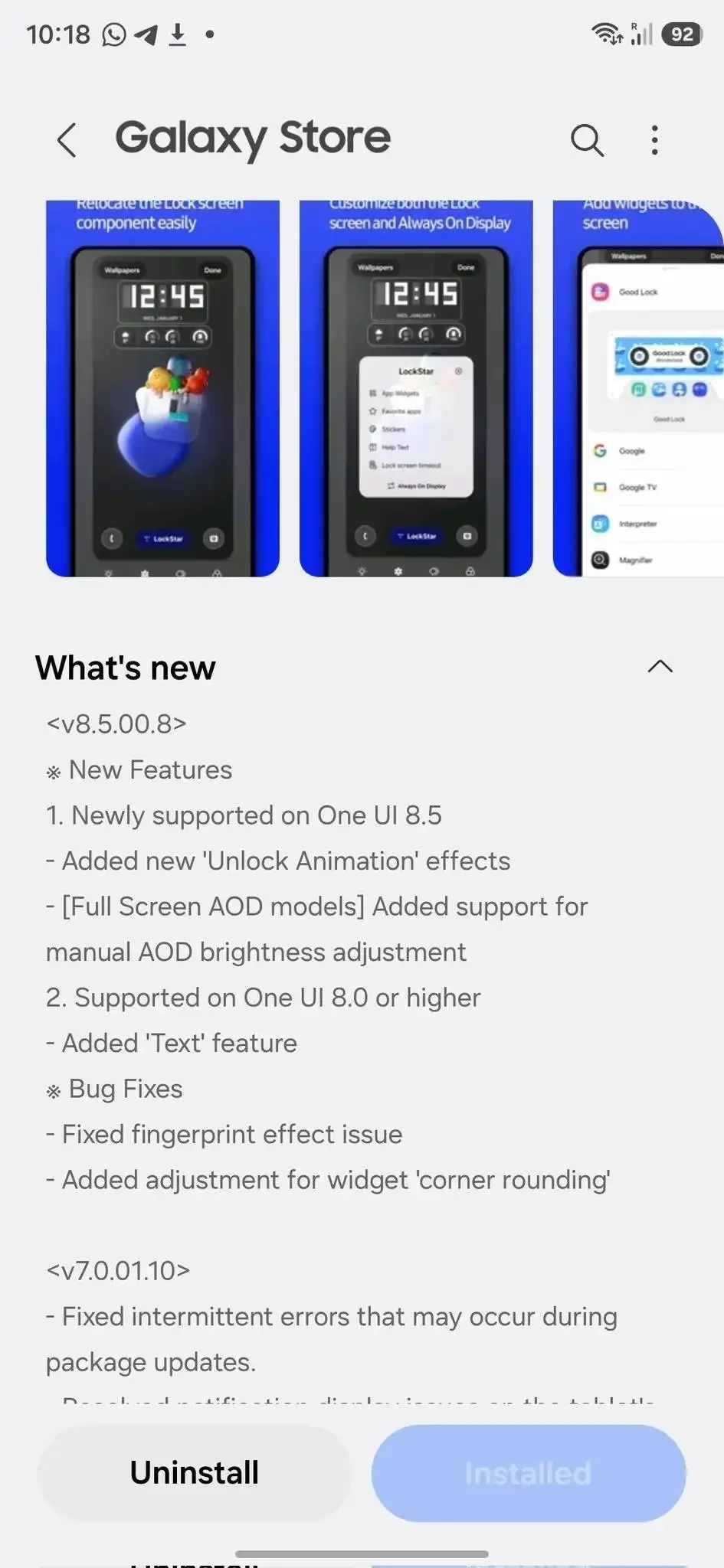Tap the WhatsApp notification icon

click(113, 34)
